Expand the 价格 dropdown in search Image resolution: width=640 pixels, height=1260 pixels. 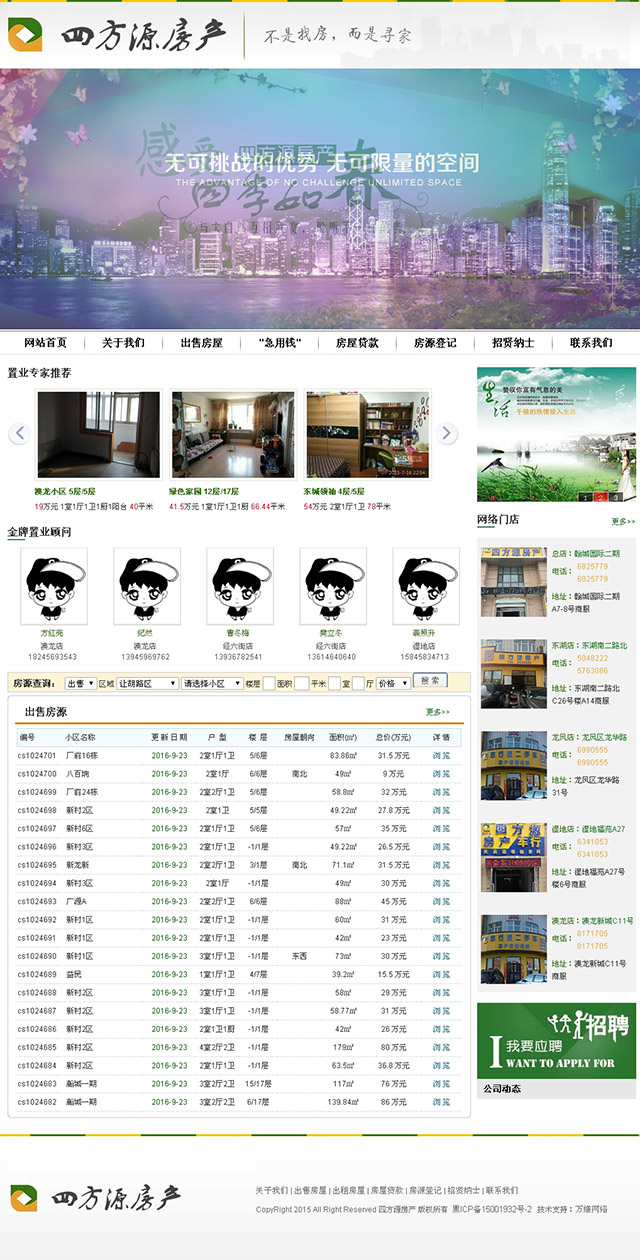[x=392, y=683]
